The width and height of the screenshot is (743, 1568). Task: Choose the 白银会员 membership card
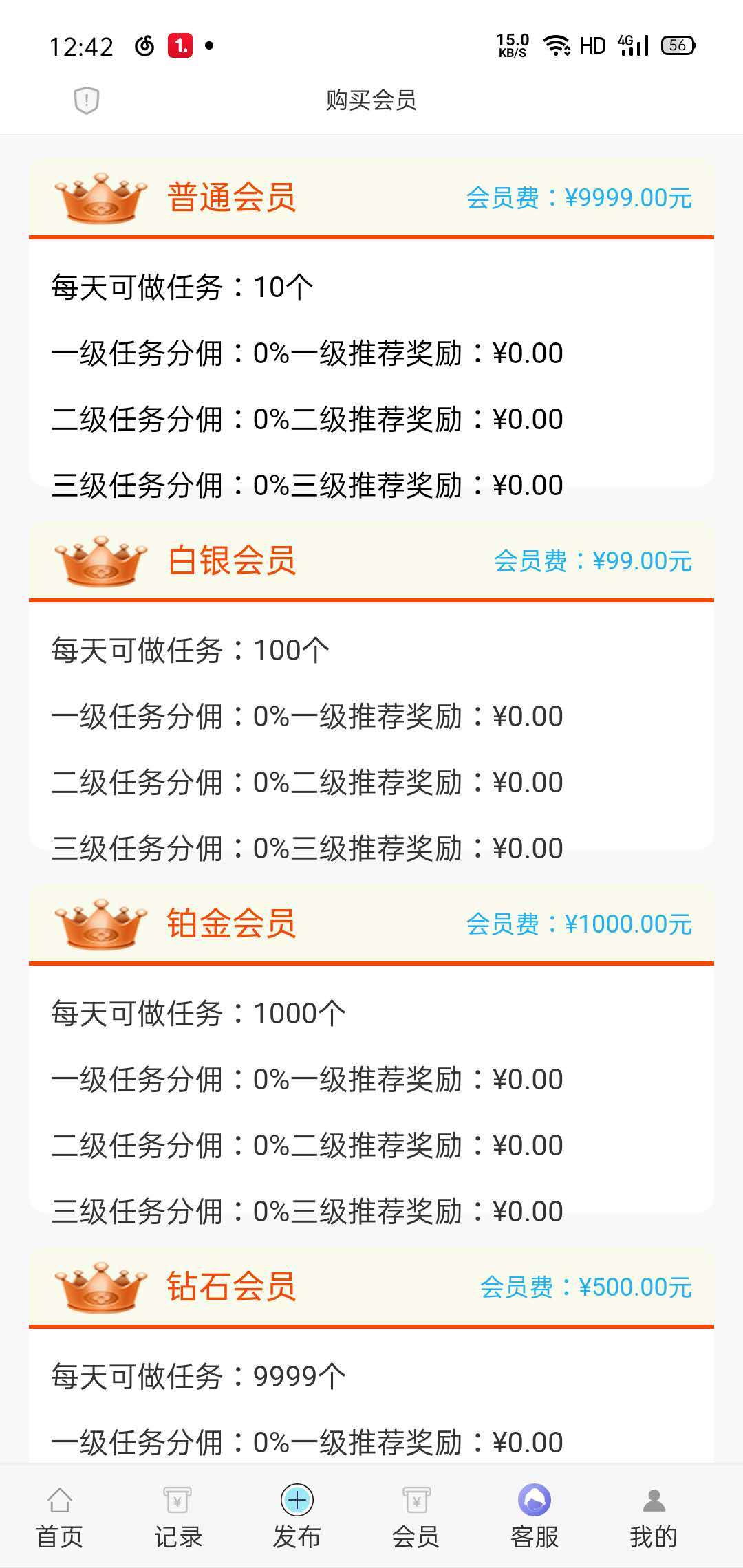click(x=371, y=560)
